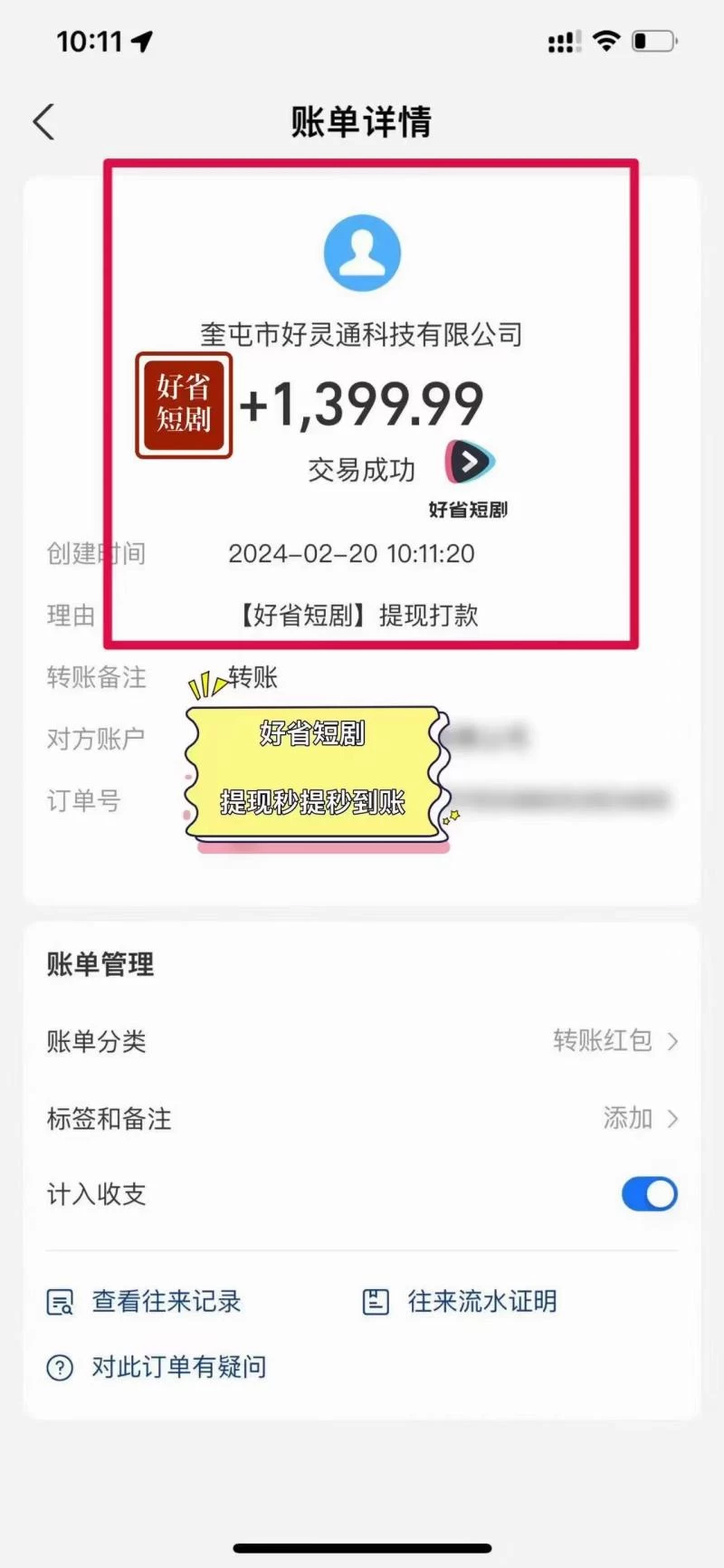Tap the back arrow at top left

[x=43, y=120]
